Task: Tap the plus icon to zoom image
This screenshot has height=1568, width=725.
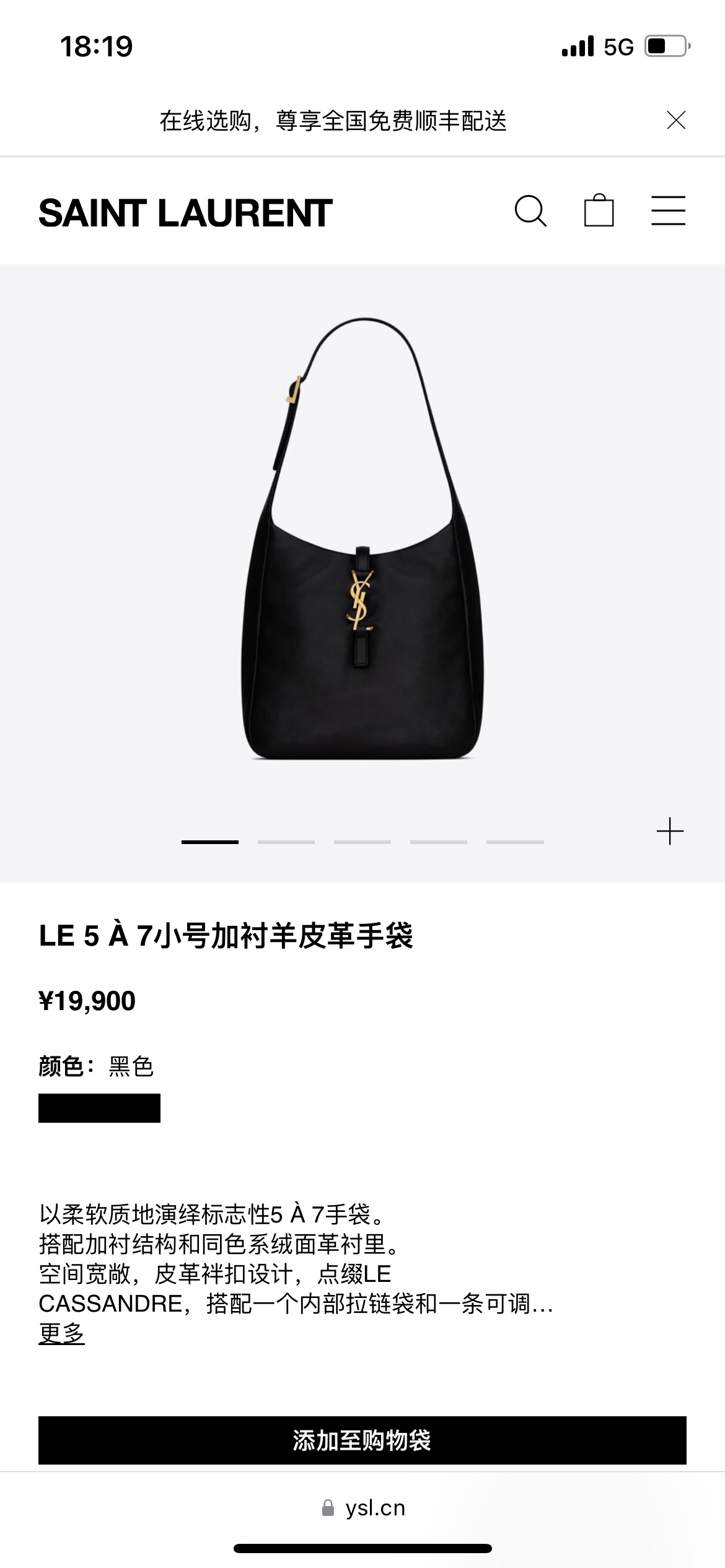Action: pyautogui.click(x=670, y=831)
